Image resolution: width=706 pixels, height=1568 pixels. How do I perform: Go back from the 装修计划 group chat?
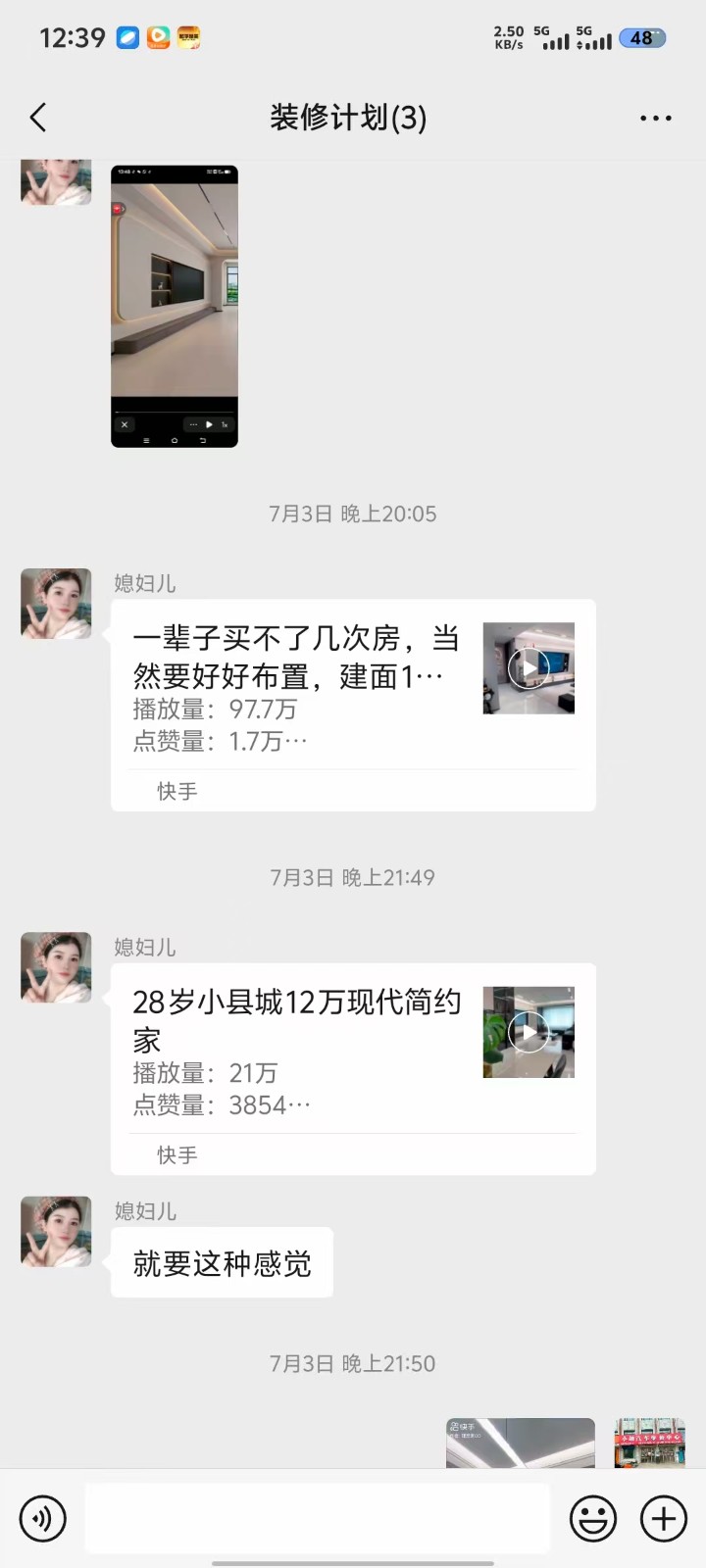point(38,119)
